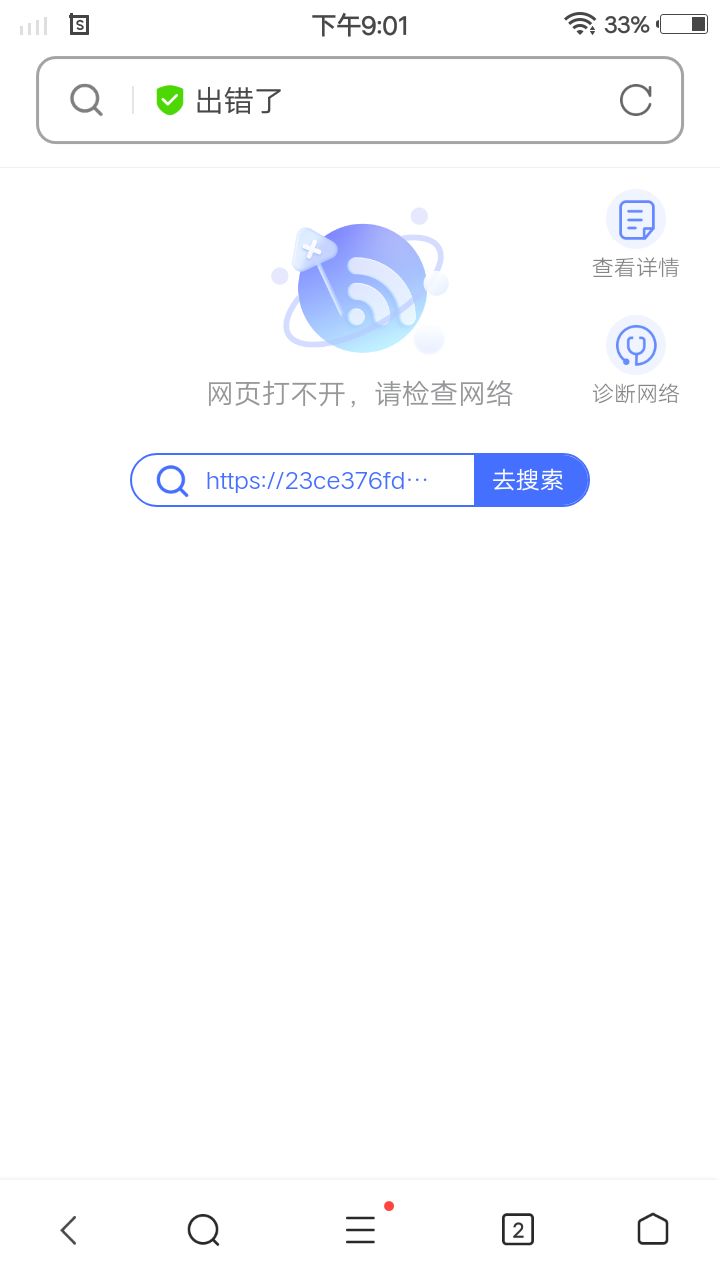This screenshot has height=1280, width=720.
Task: Tap the signal strength bars indicator
Action: click(x=31, y=25)
